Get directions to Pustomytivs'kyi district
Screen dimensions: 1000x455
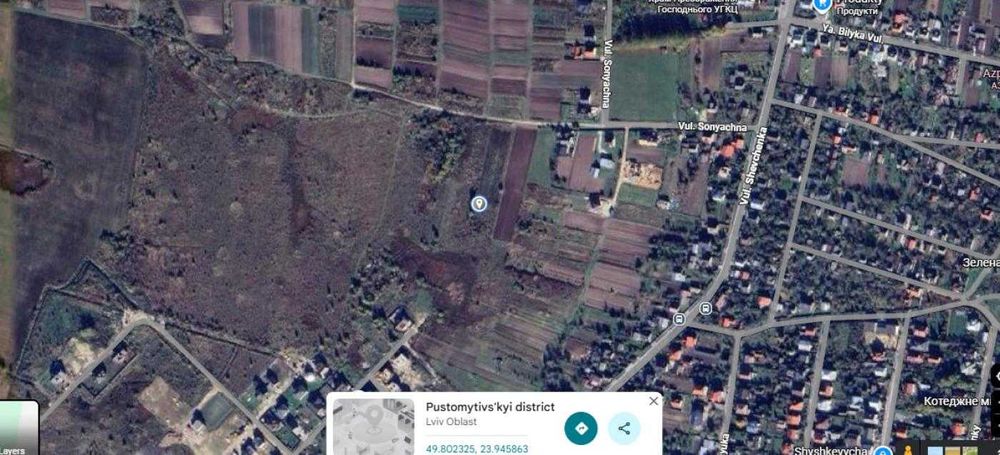coord(581,429)
